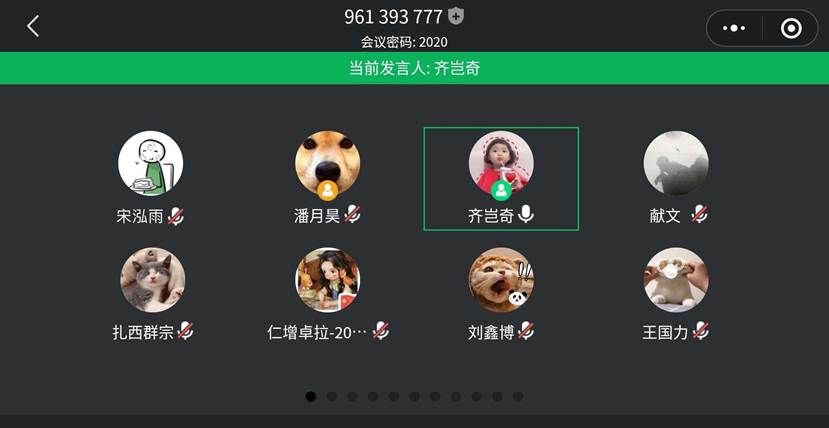
Task: Select participant 献文
Action: pyautogui.click(x=676, y=164)
